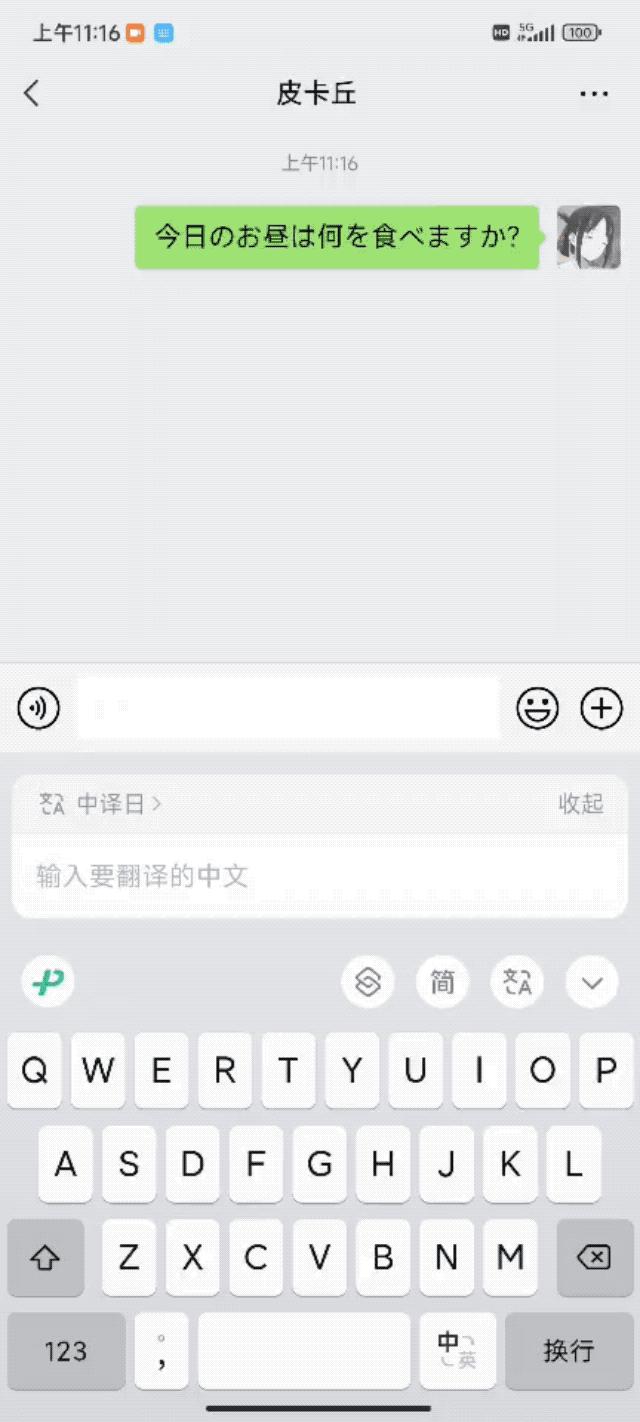
Task: Hide the keyboard with the down chevron
Action: [x=592, y=982]
